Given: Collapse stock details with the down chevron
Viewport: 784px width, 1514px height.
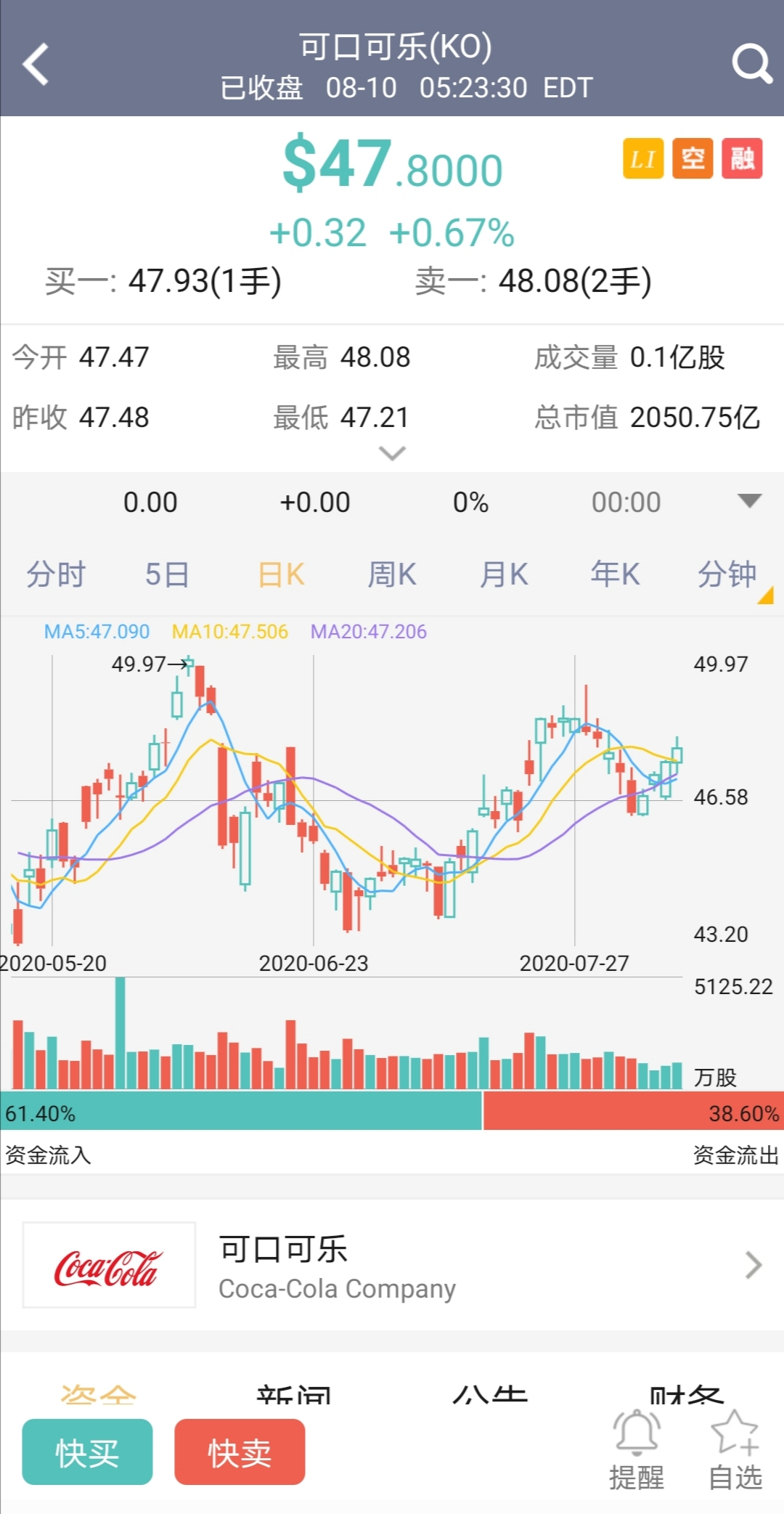Looking at the screenshot, I should [392, 453].
